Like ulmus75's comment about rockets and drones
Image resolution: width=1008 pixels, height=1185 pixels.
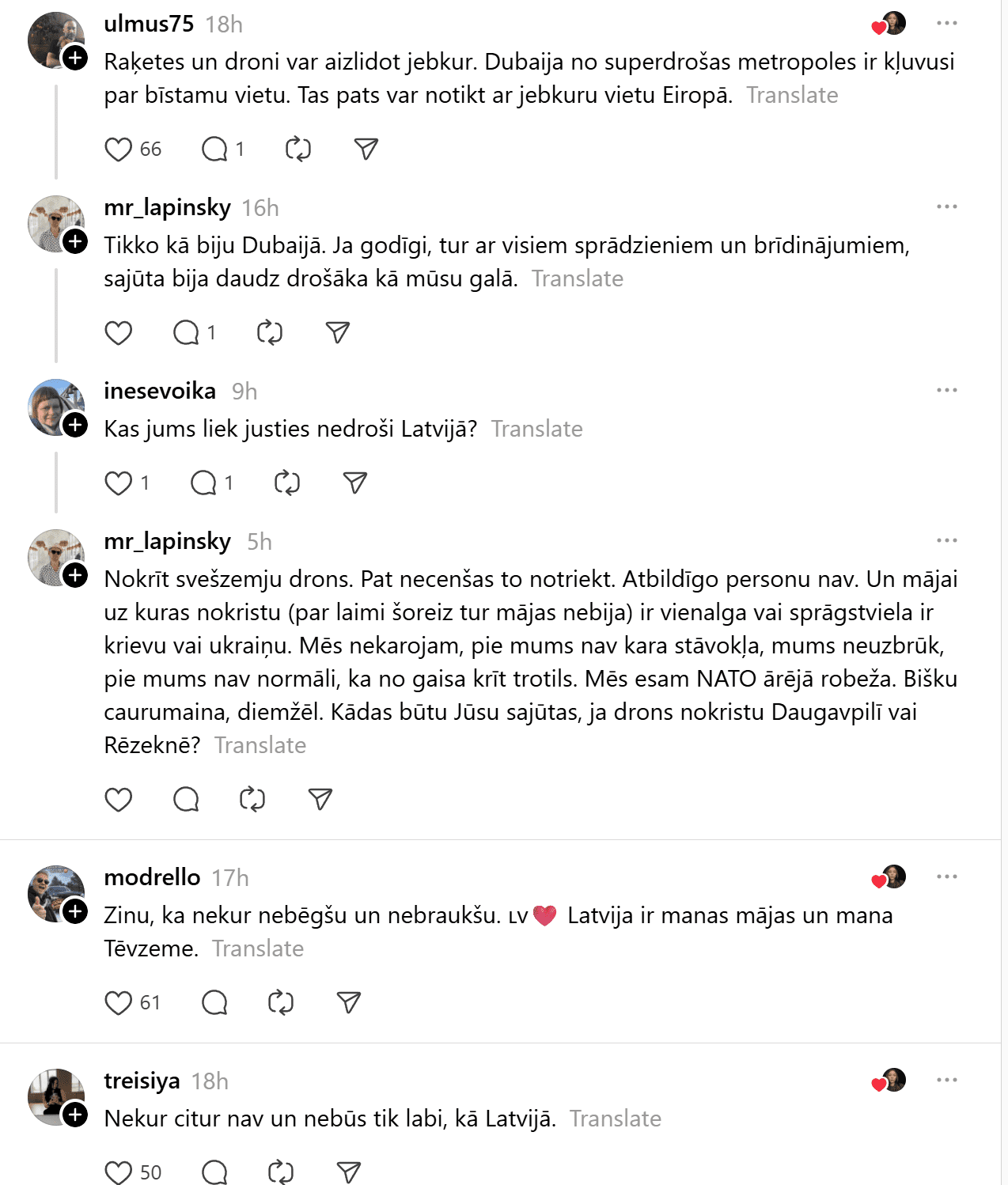tap(119, 149)
